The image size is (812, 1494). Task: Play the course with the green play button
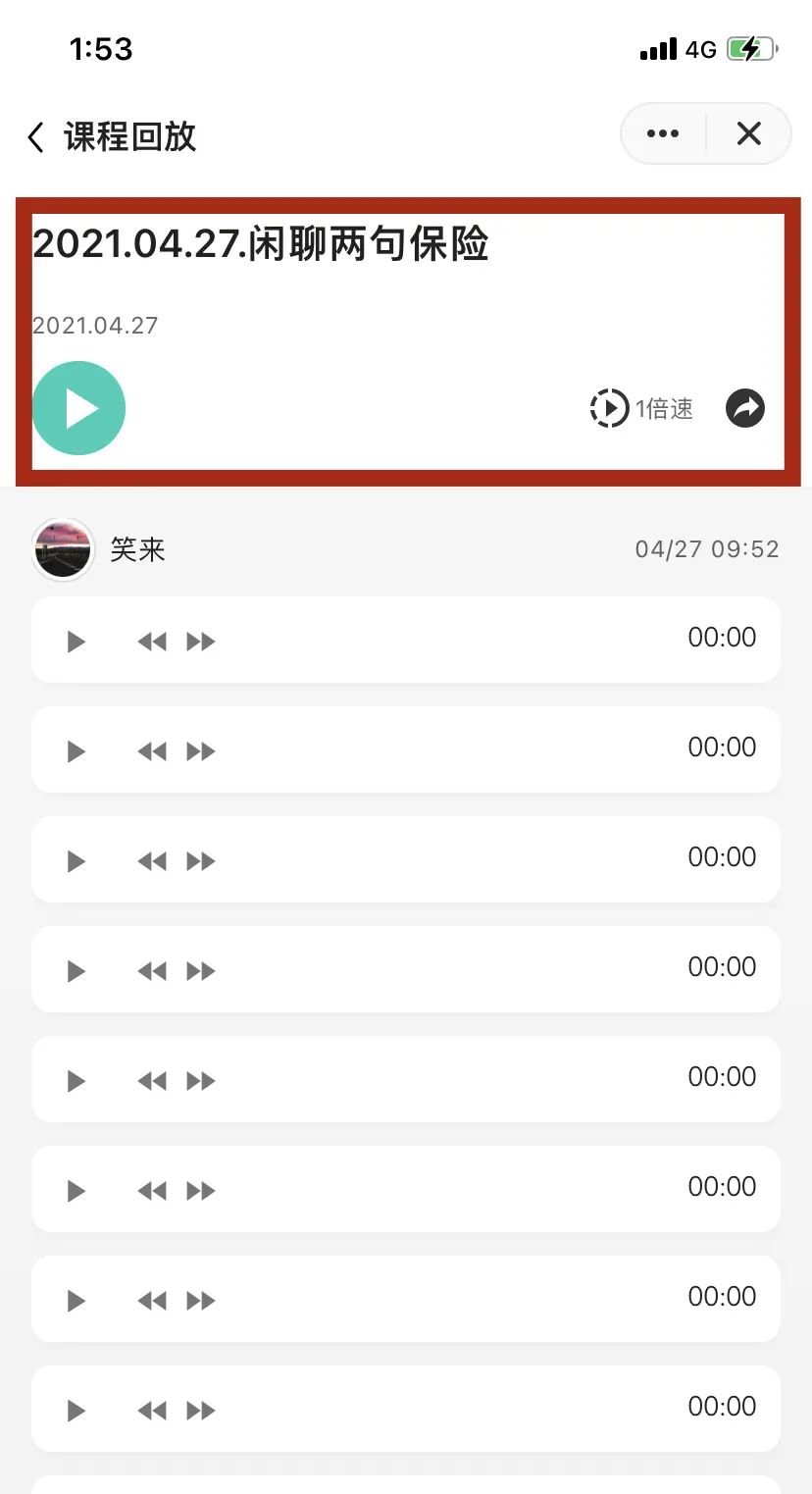79,408
